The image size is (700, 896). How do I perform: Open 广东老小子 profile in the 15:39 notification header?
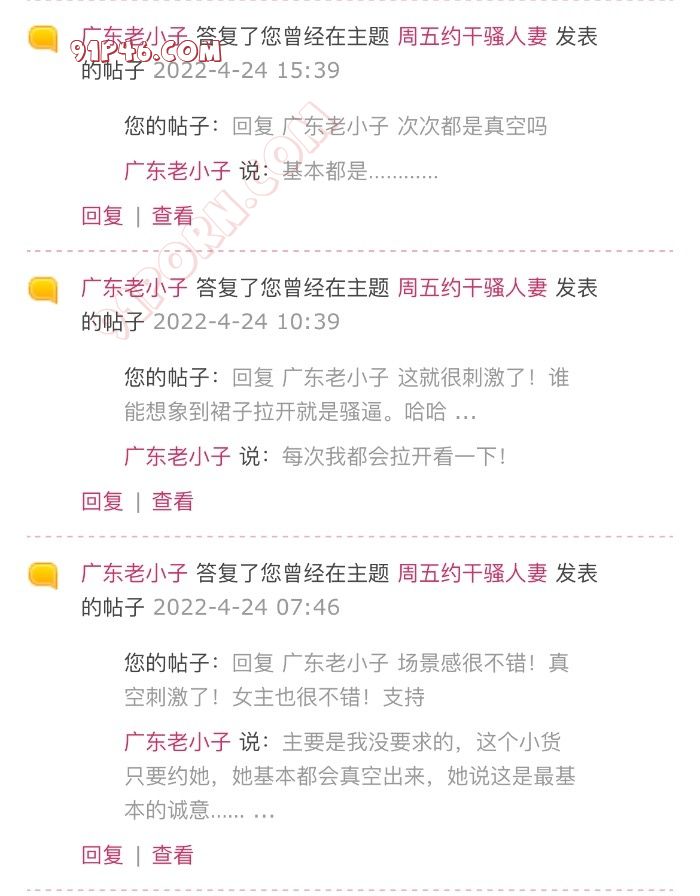coord(134,38)
